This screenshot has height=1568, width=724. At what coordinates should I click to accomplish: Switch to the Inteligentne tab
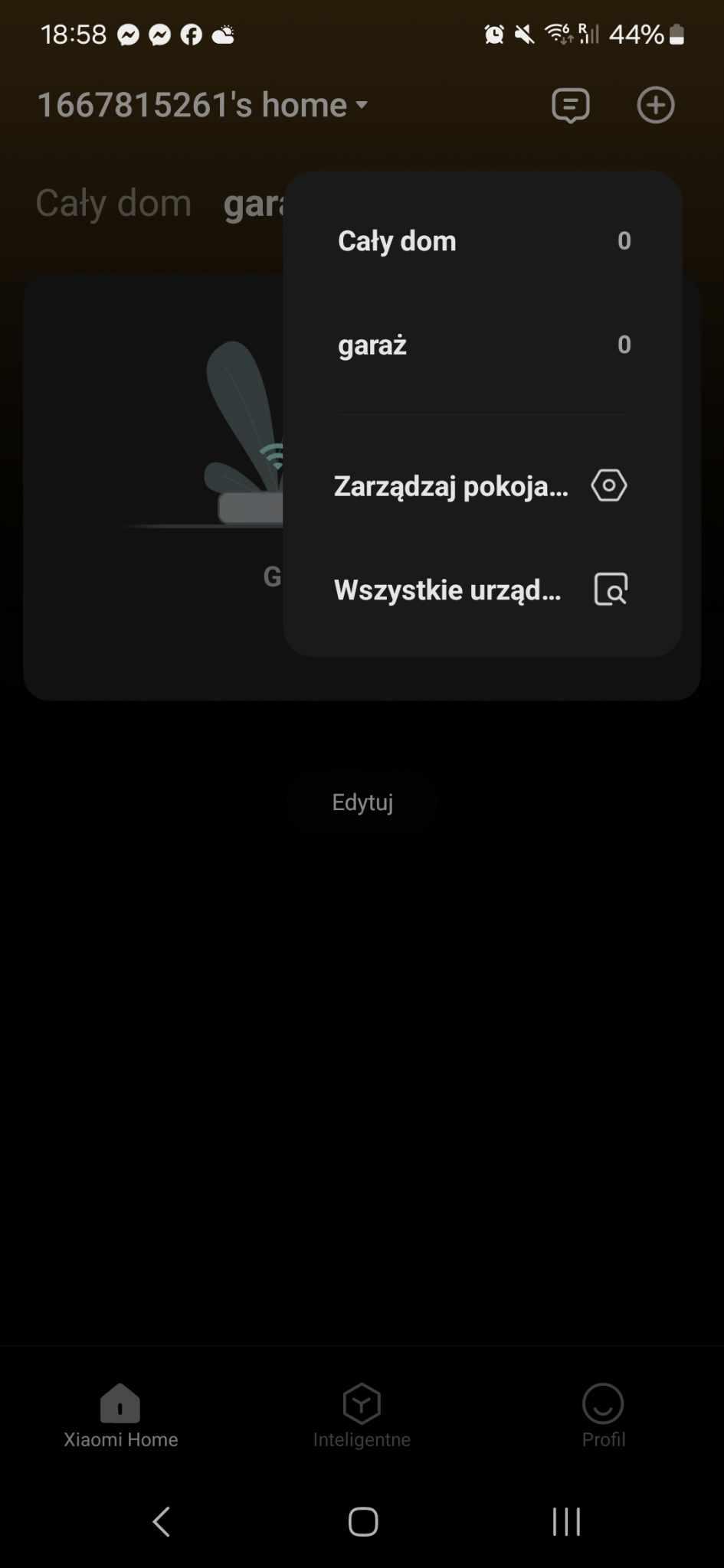362,1416
